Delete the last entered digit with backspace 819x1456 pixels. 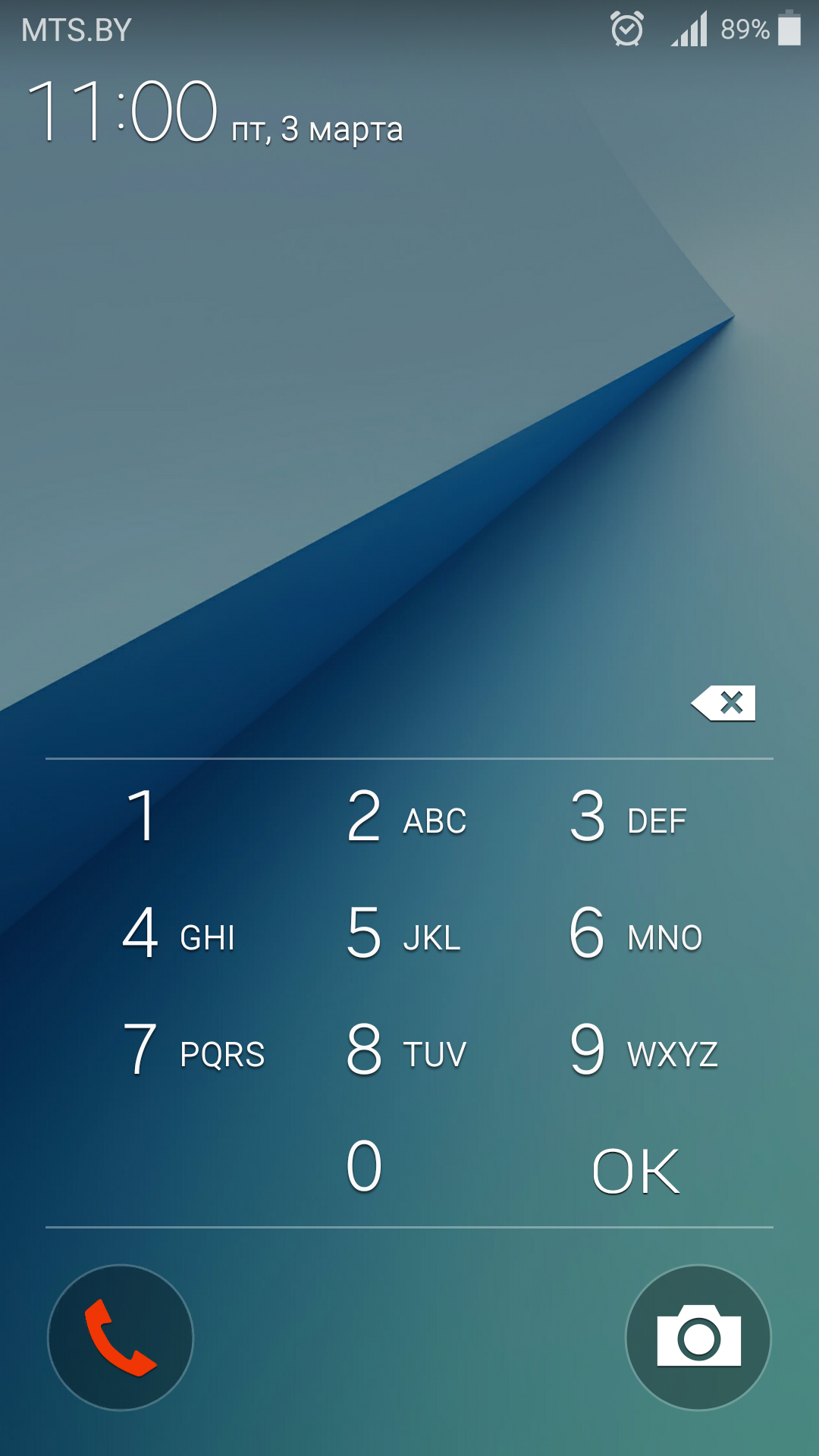723,704
